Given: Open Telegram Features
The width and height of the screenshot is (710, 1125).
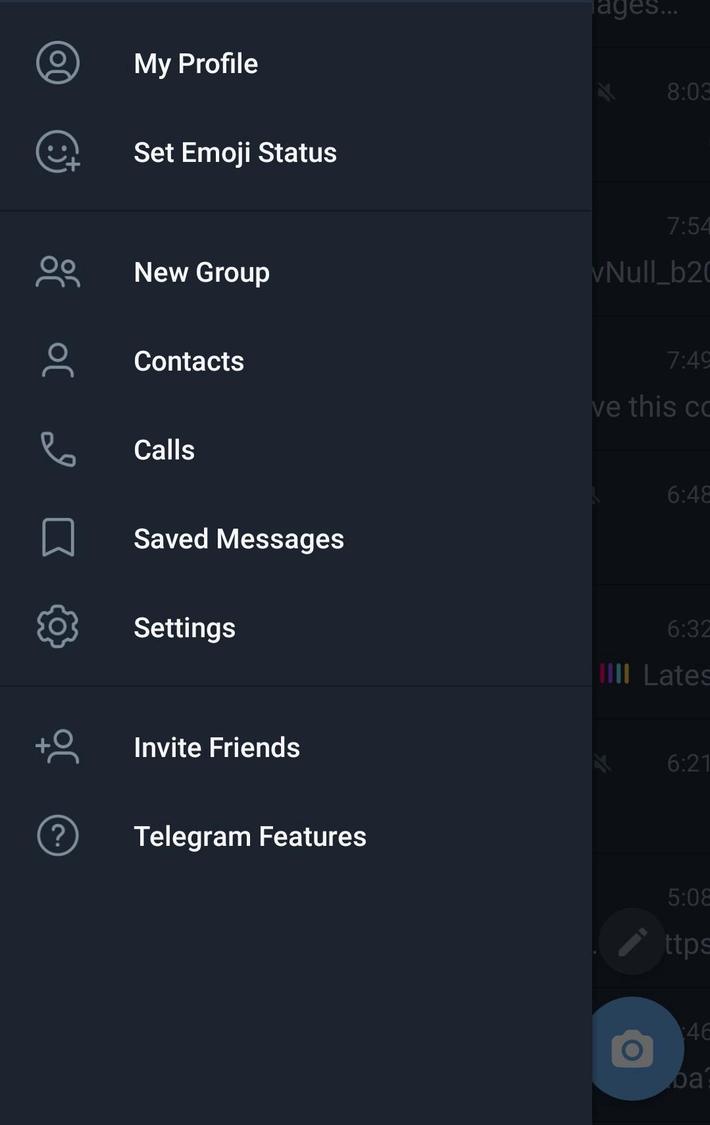Looking at the screenshot, I should pyautogui.click(x=250, y=837).
